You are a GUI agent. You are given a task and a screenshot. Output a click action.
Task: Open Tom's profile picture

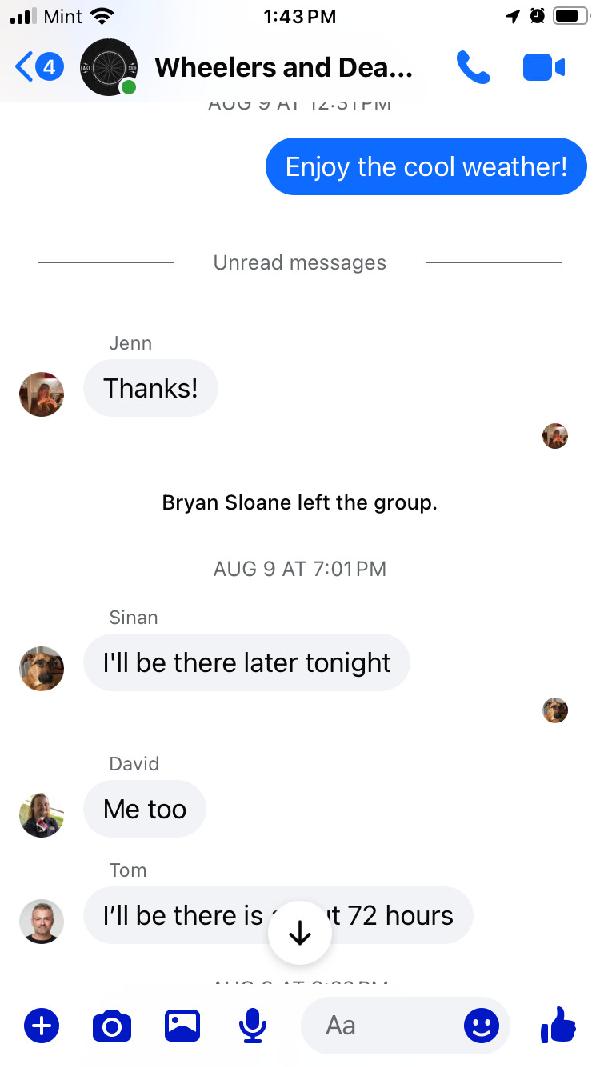pyautogui.click(x=42, y=921)
